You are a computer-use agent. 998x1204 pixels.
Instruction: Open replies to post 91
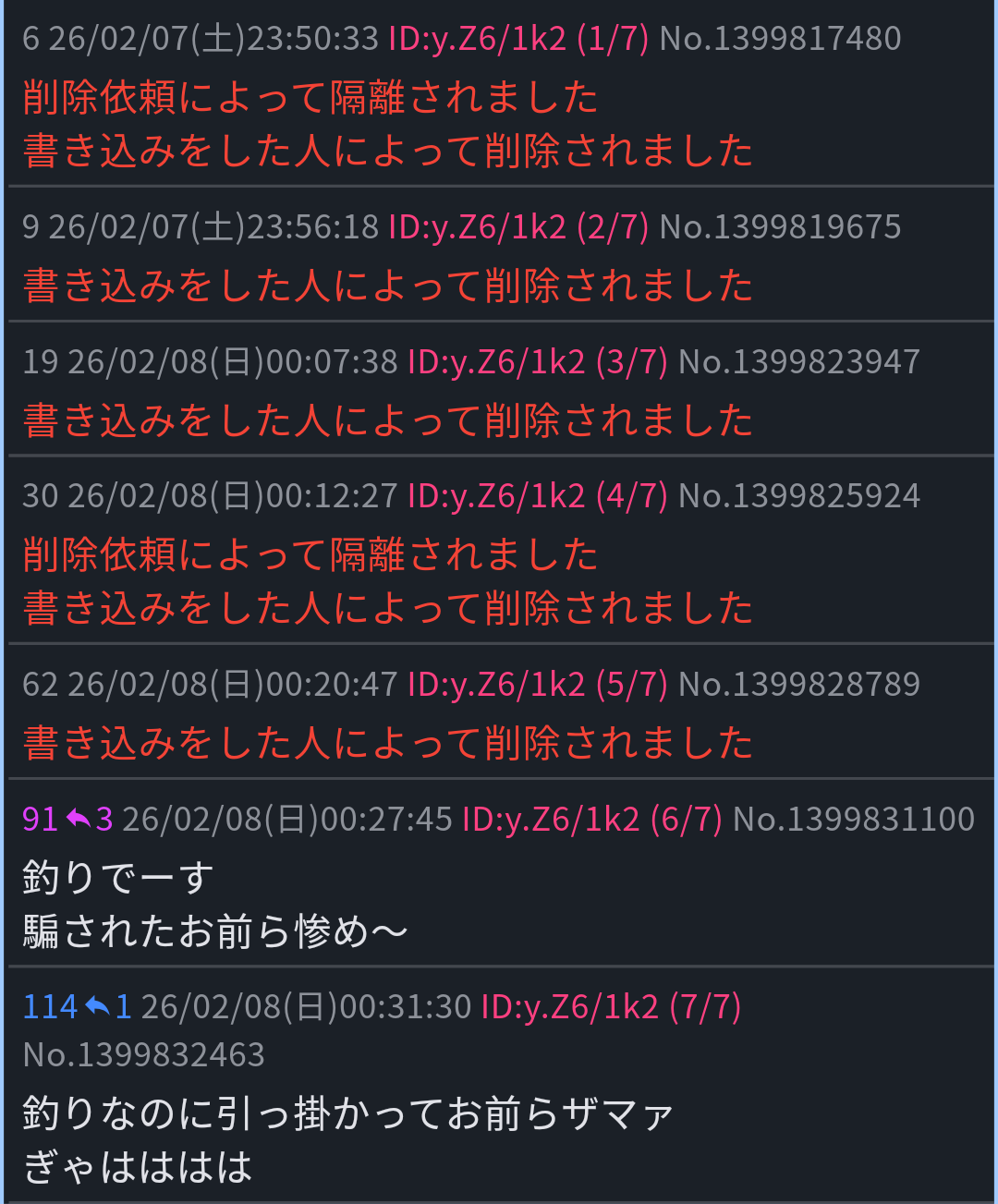(90, 819)
